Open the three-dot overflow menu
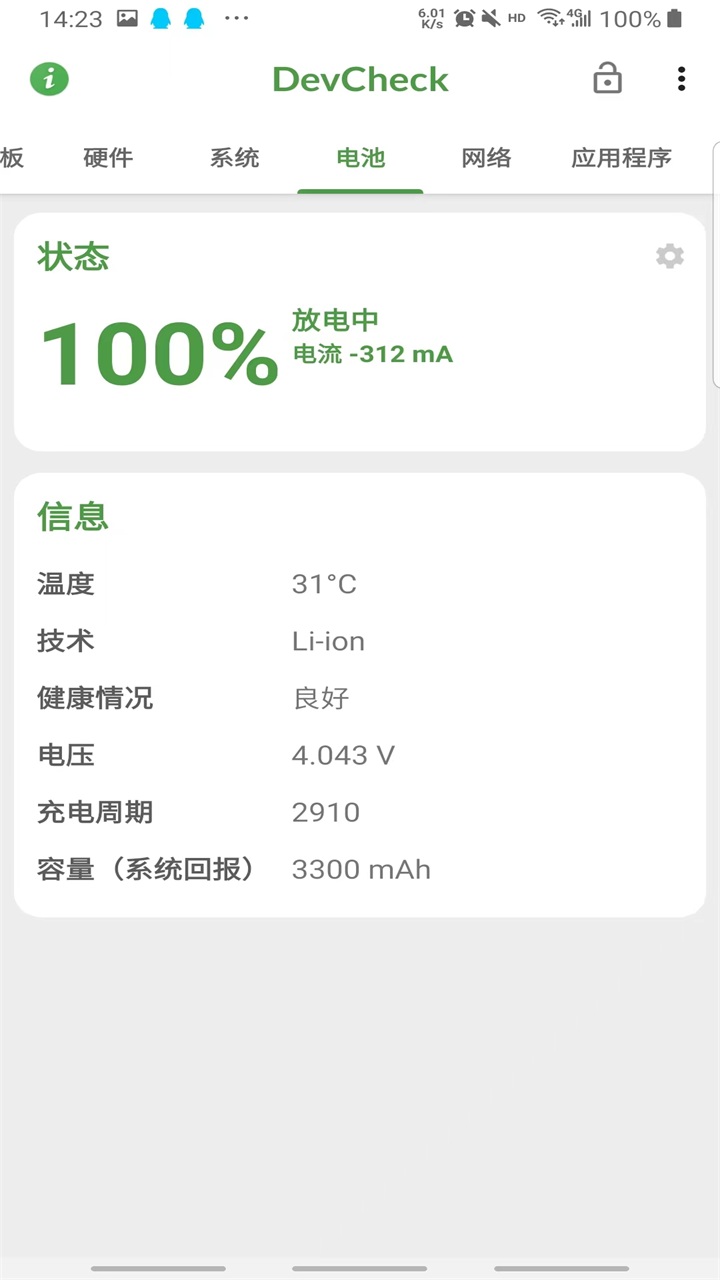The height and width of the screenshot is (1280, 720). [x=681, y=79]
